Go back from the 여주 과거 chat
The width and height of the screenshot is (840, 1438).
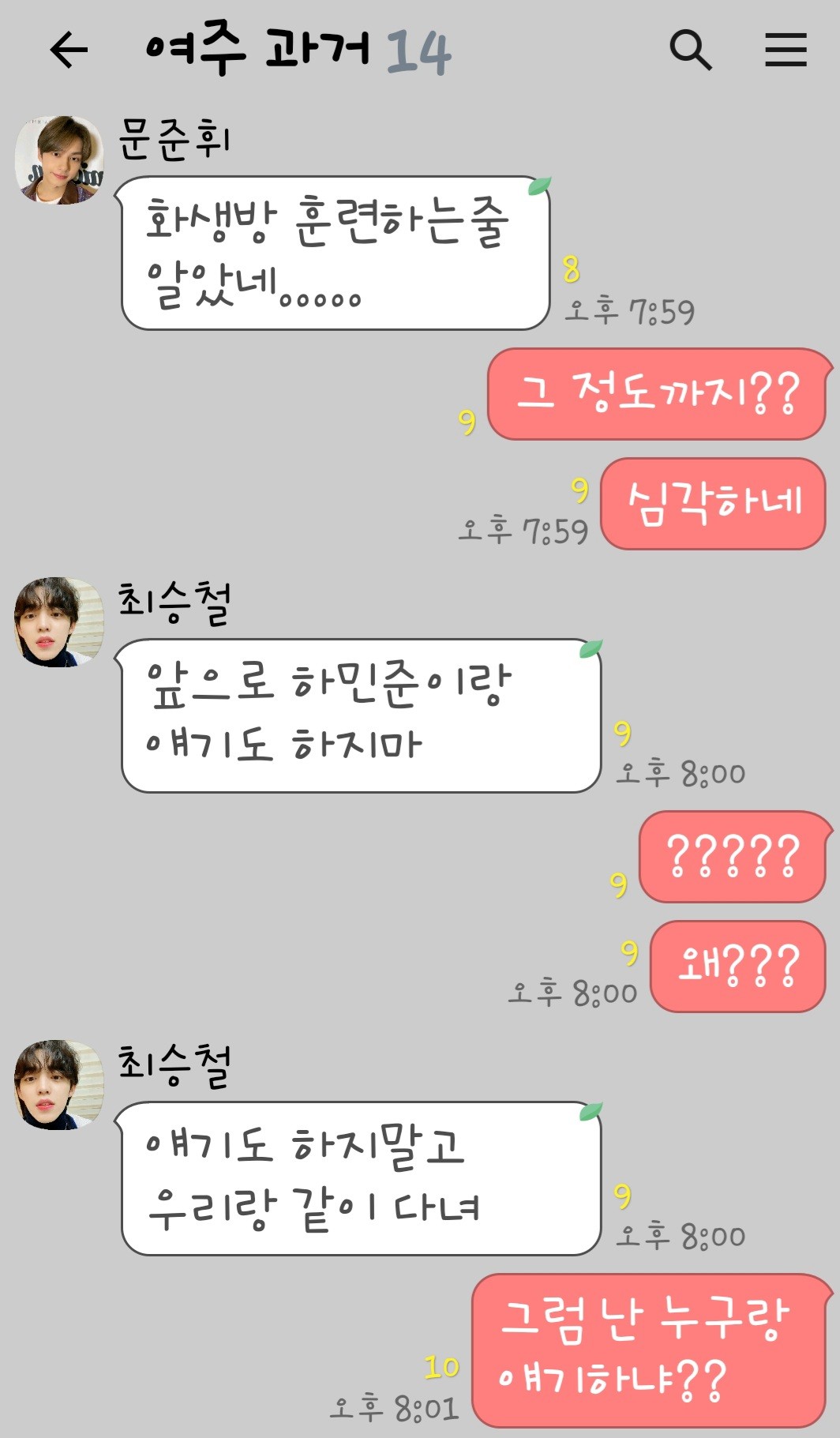pyautogui.click(x=69, y=51)
